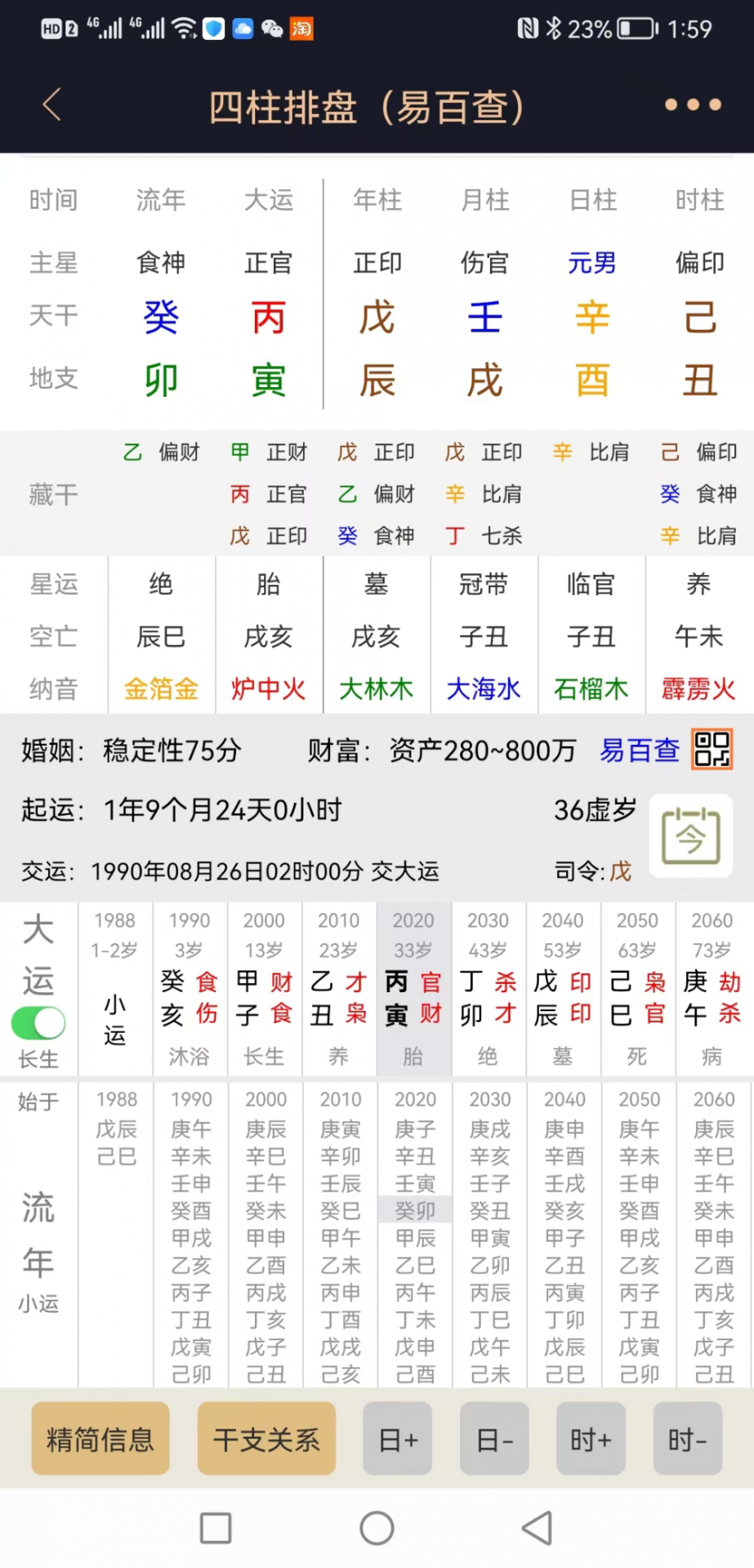
Task: Jump to today with the 今 calendar icon
Action: pyautogui.click(x=690, y=836)
